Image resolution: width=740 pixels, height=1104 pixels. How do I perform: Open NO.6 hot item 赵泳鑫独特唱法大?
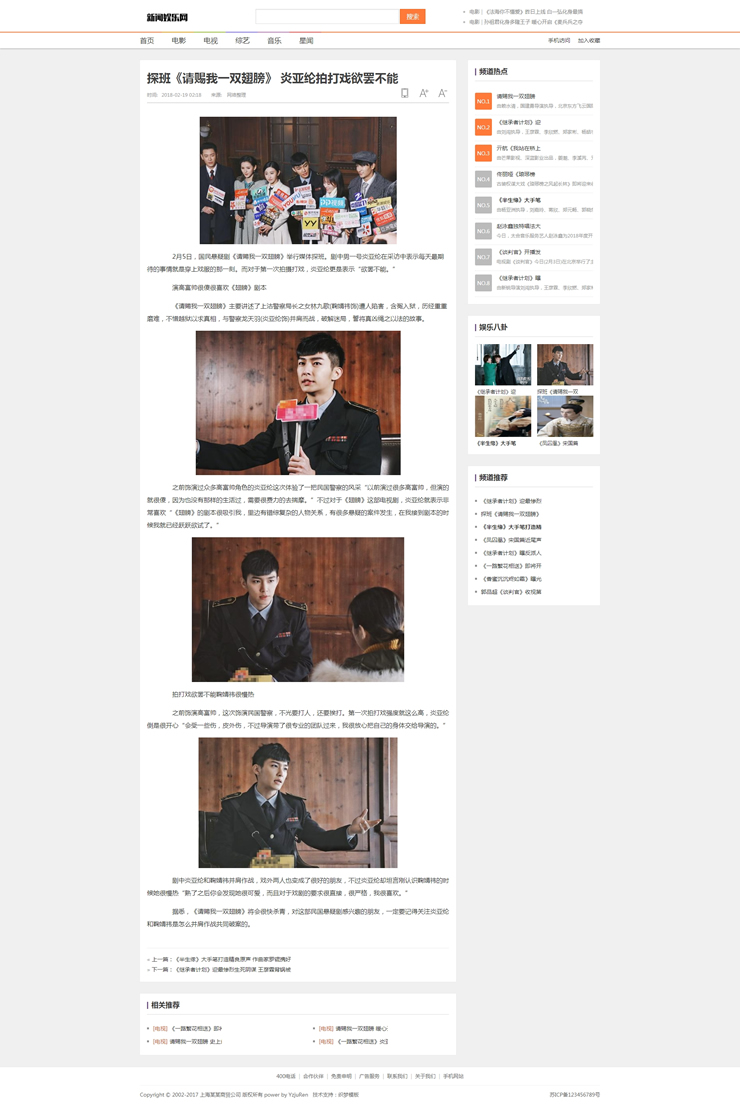point(520,226)
